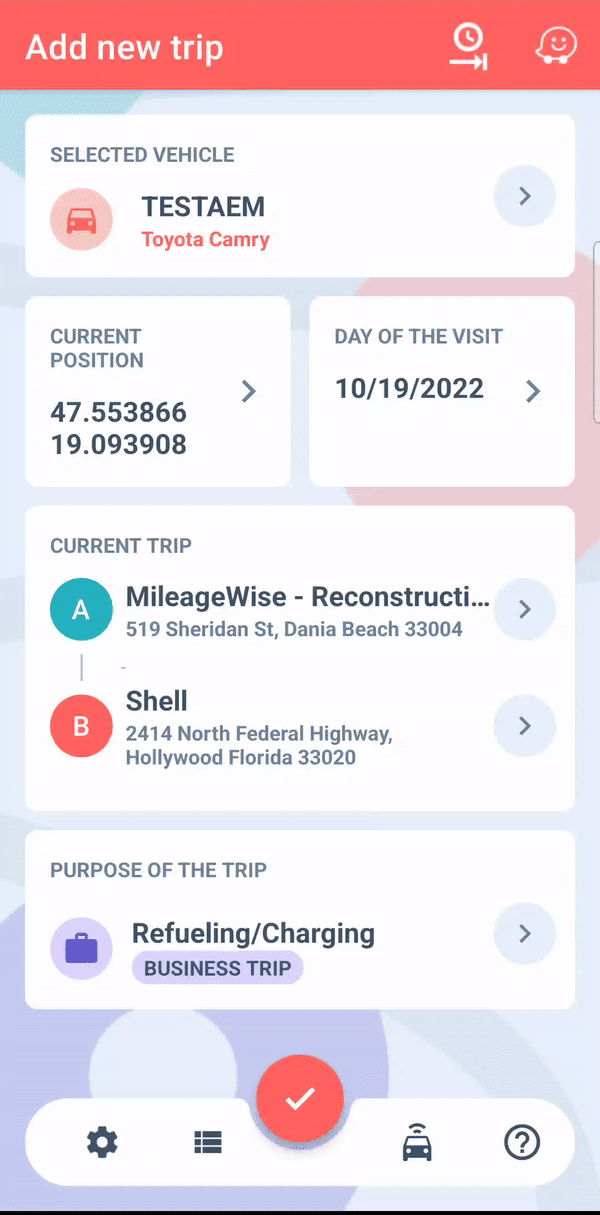Change the day of the visit
Screen dimensions: 600x1215
point(442,391)
